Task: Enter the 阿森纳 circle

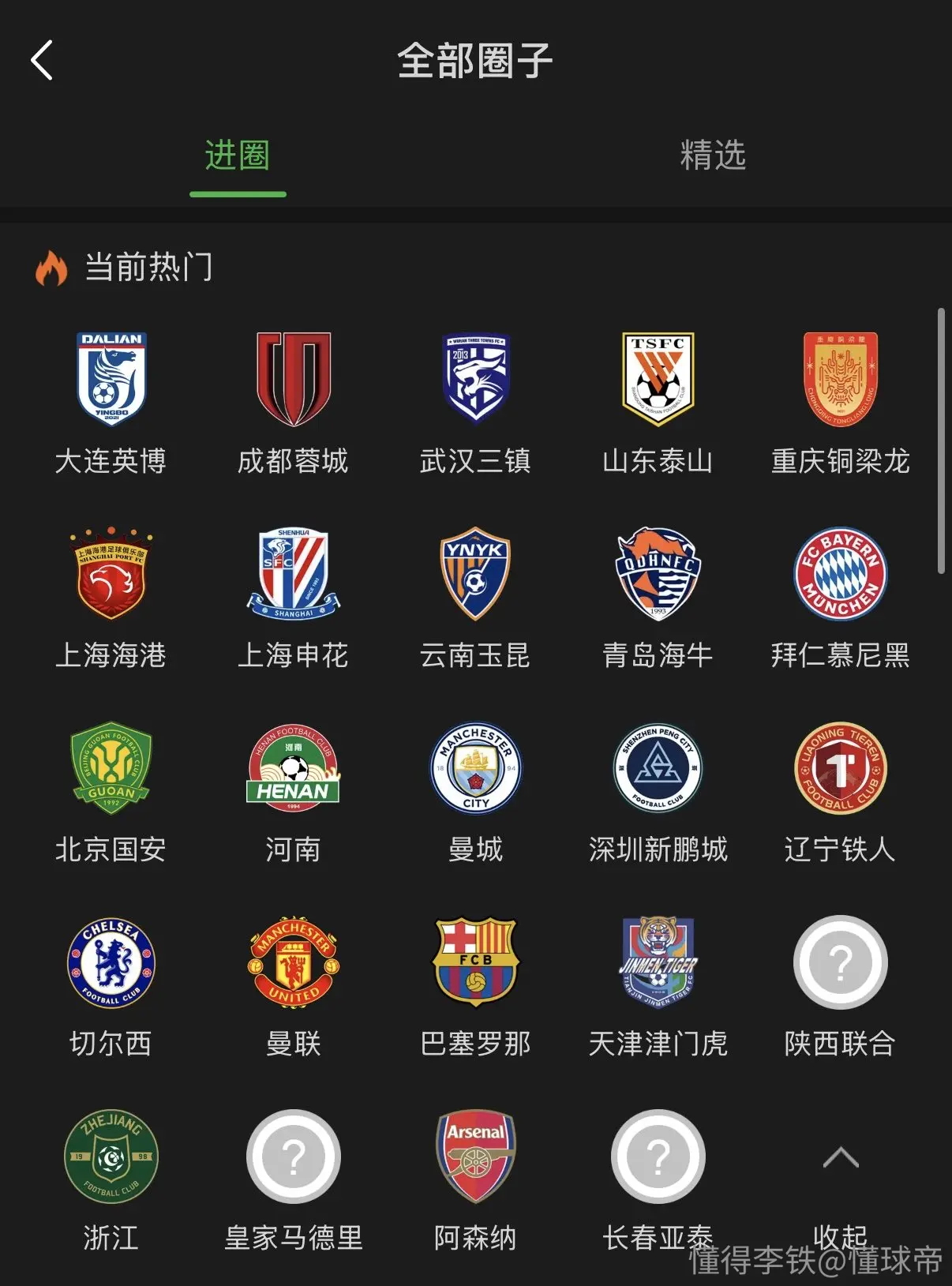Action: [475, 1180]
